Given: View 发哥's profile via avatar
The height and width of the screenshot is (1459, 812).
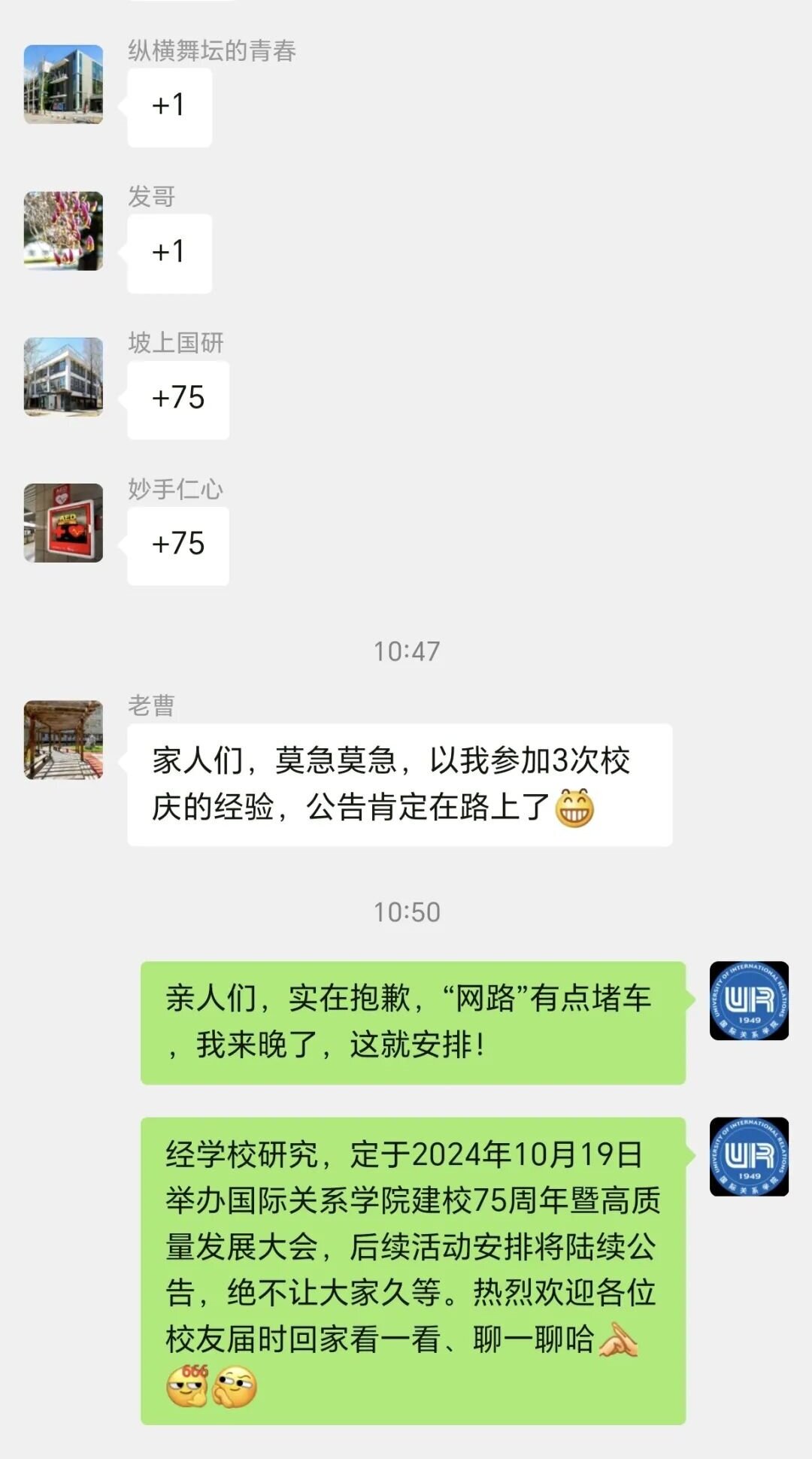Looking at the screenshot, I should click(x=63, y=231).
